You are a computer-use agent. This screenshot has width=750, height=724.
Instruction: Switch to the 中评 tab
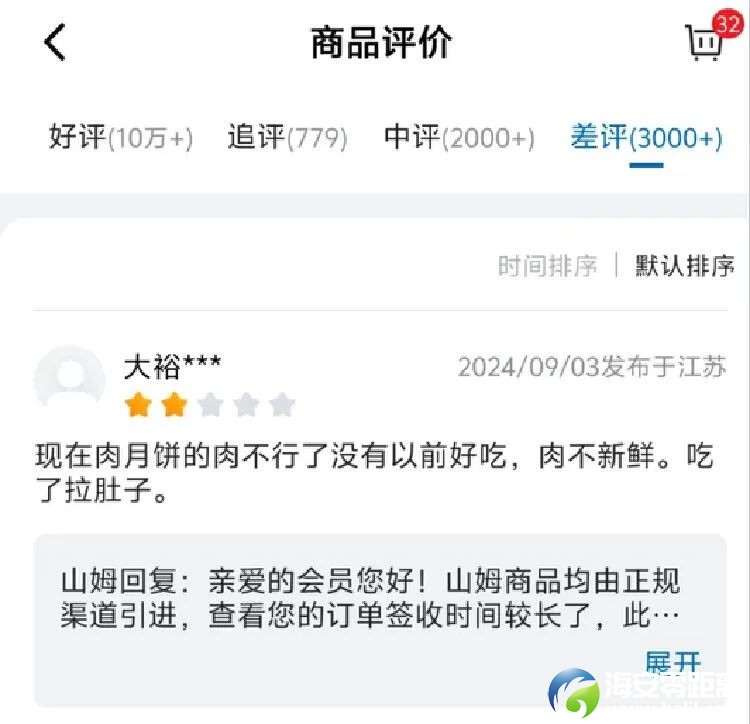click(x=459, y=137)
